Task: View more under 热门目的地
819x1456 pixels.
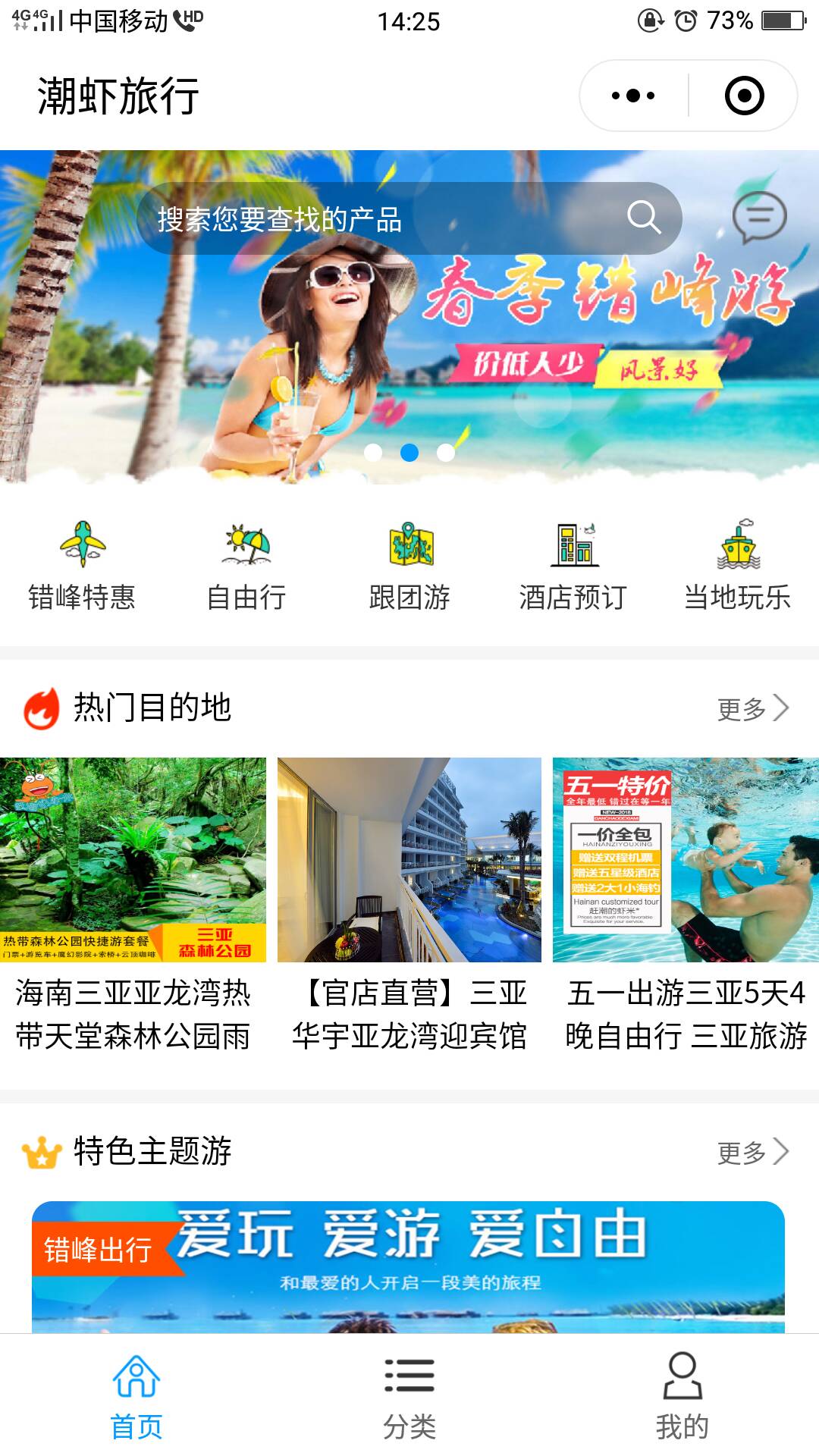Action: pos(752,708)
